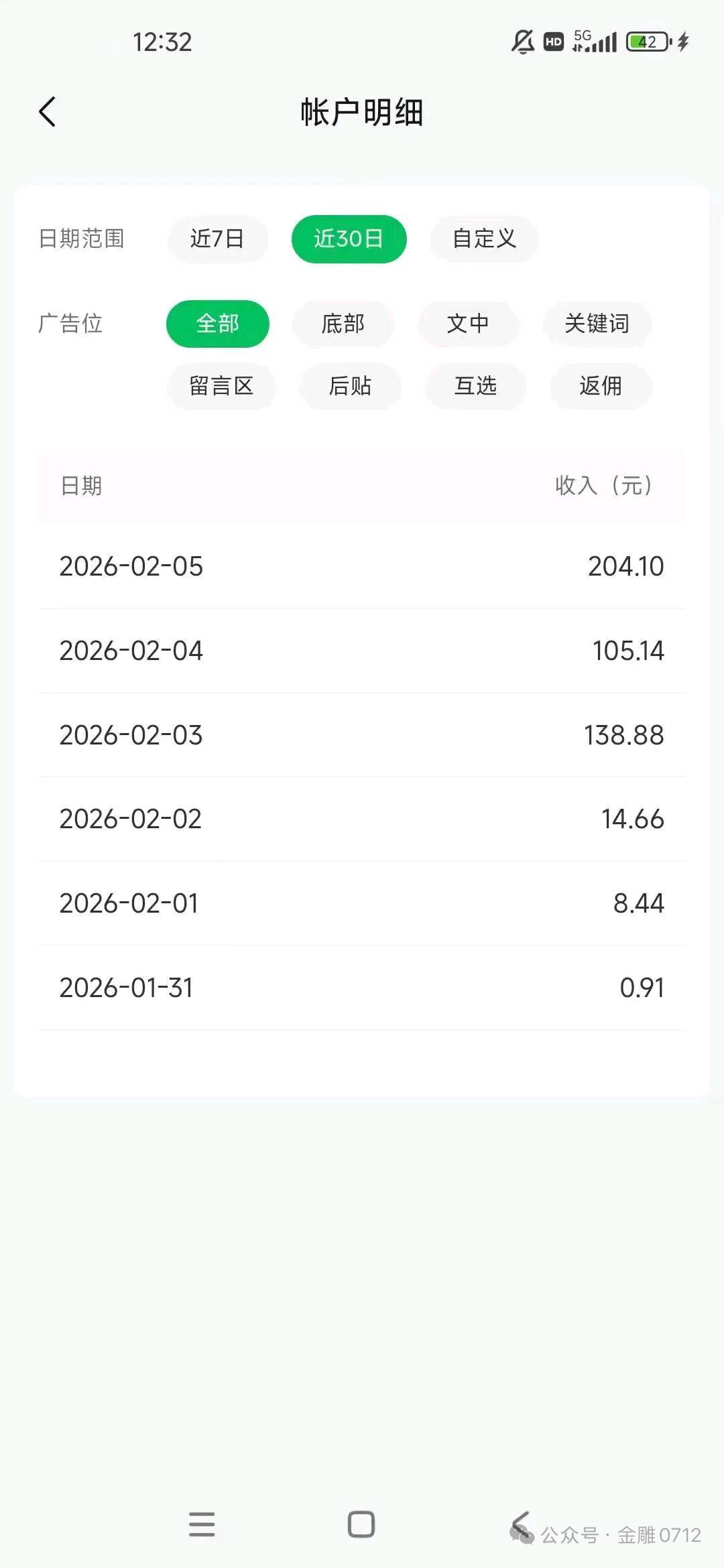Screen dimensions: 724x1568
Task: Select the 底部 ad position filter
Action: pyautogui.click(x=343, y=324)
